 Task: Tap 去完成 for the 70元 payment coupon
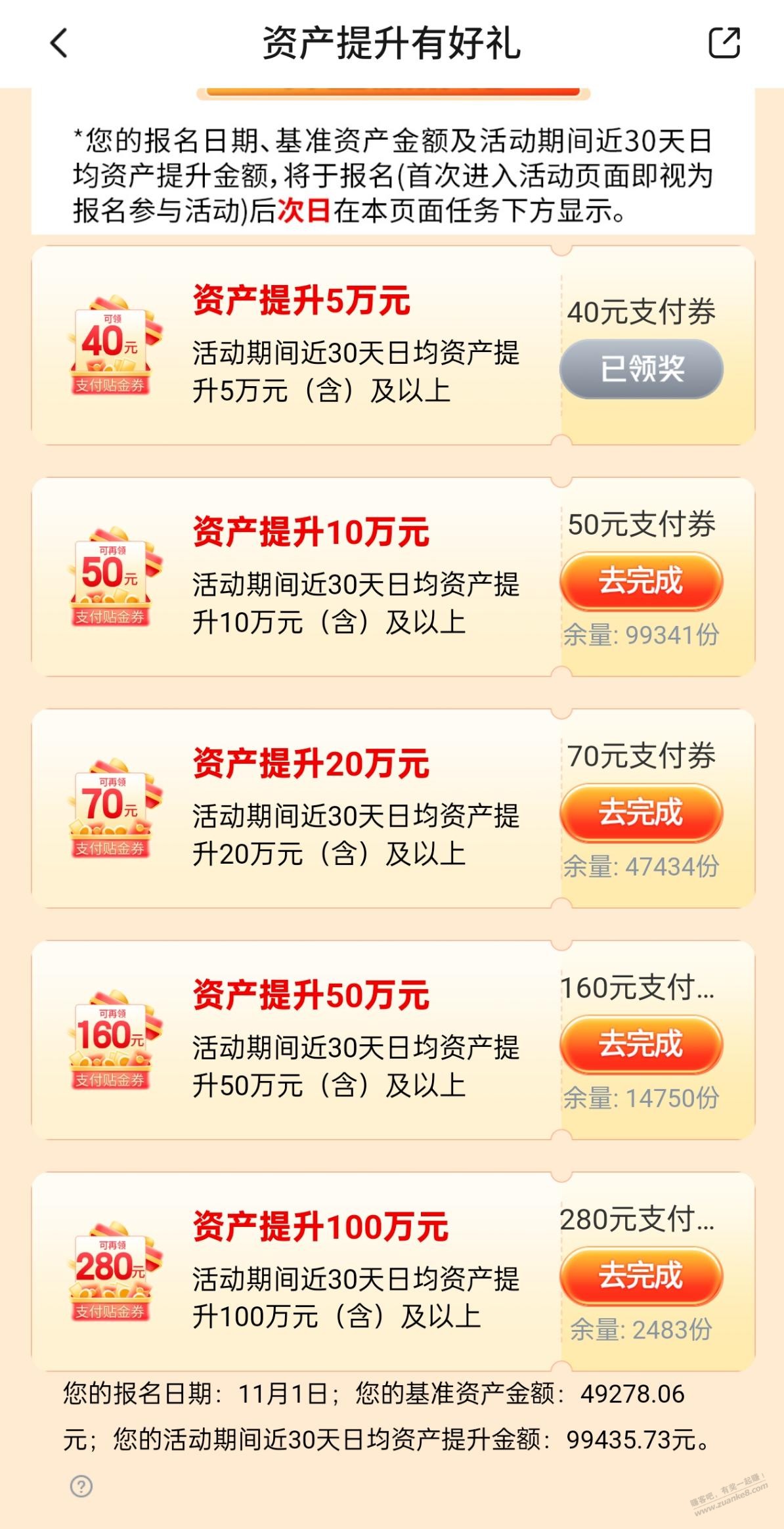[641, 813]
